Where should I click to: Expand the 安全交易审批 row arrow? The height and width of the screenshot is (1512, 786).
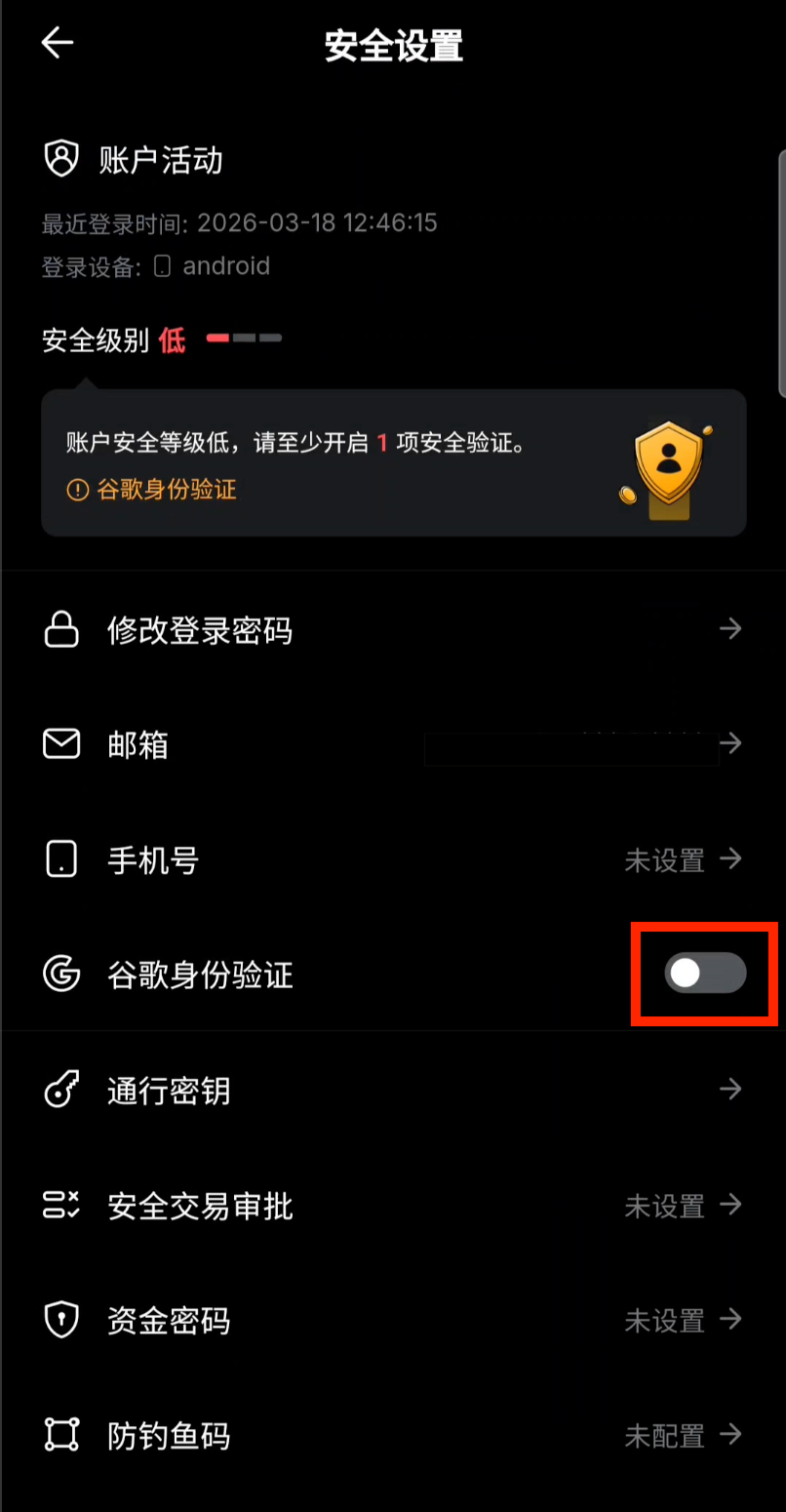[x=729, y=1206]
